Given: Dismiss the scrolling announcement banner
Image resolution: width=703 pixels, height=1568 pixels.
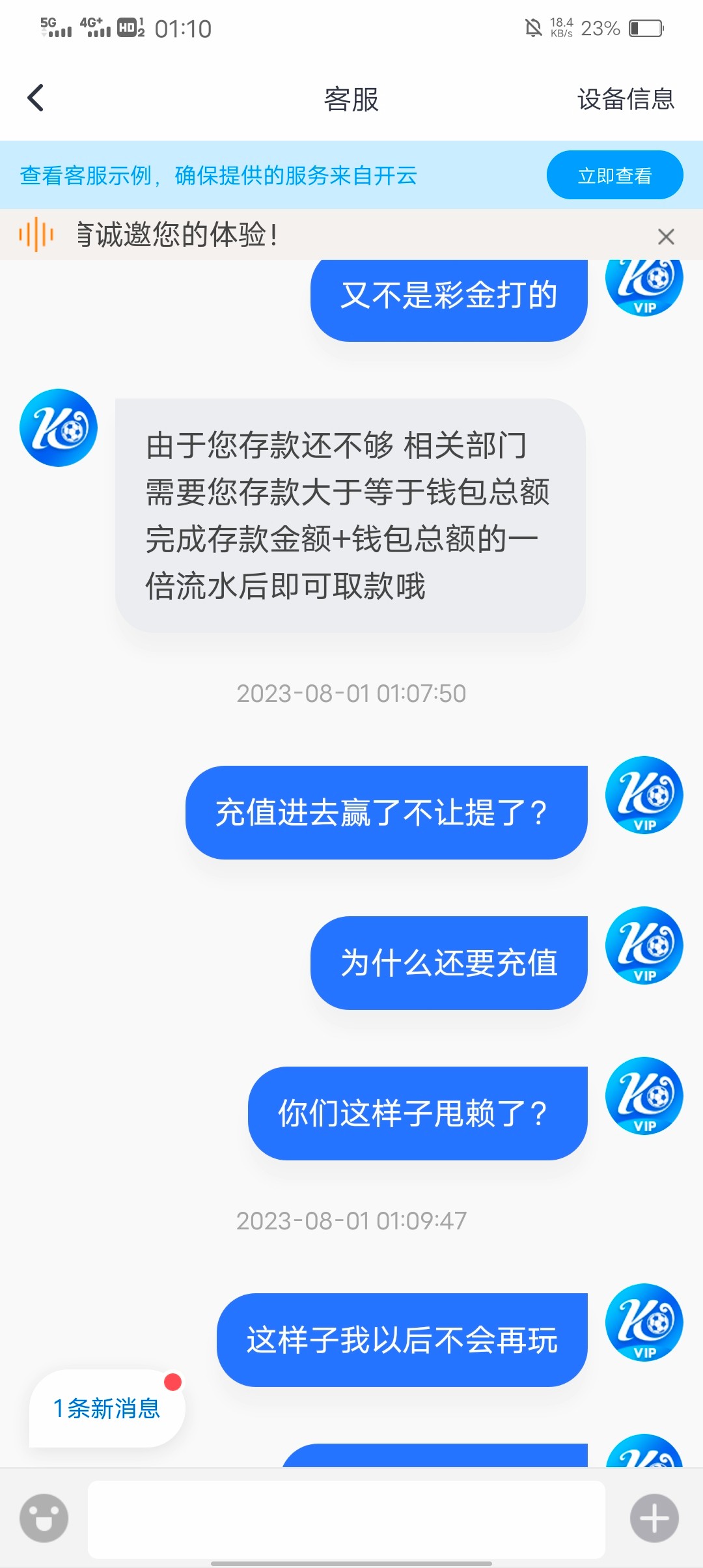Looking at the screenshot, I should [665, 236].
